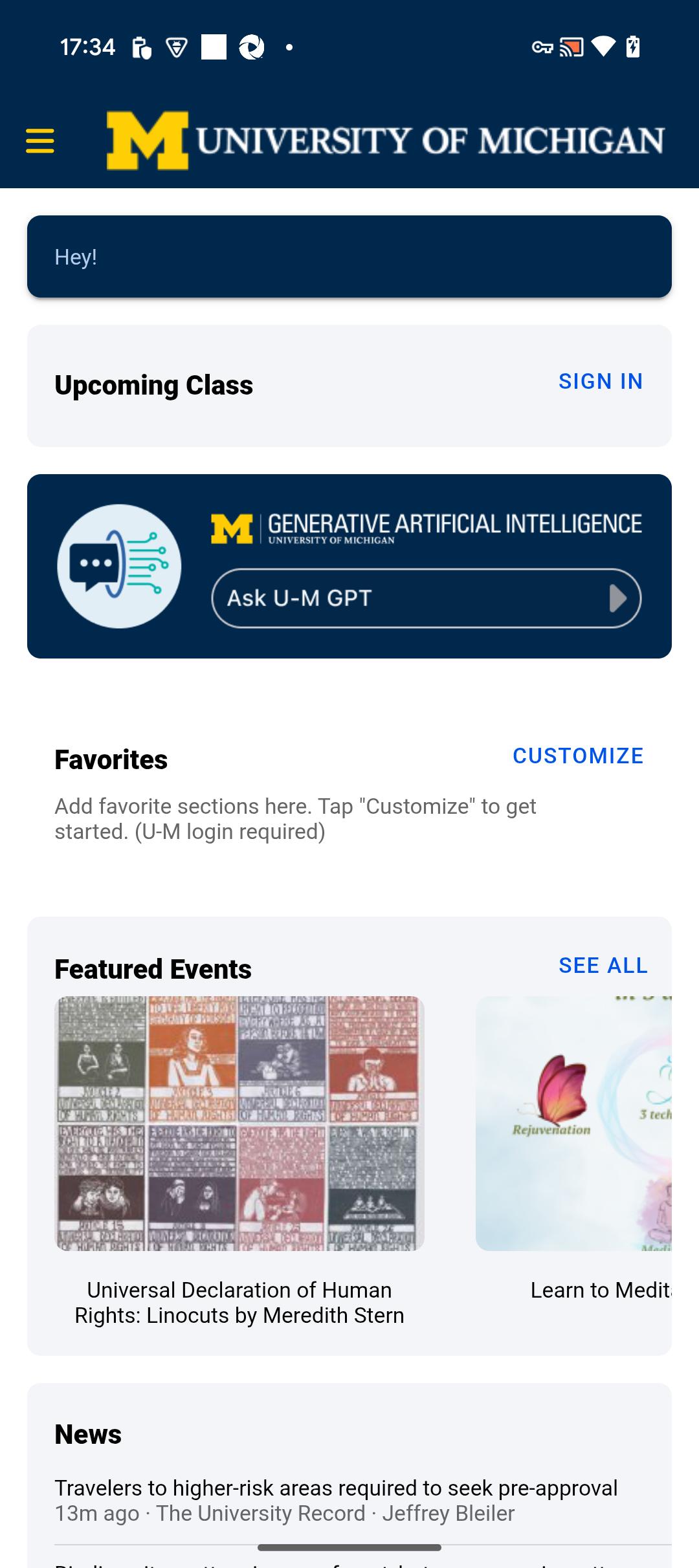Tap the Hey! greeting banner
The width and height of the screenshot is (699, 1568).
[x=349, y=257]
